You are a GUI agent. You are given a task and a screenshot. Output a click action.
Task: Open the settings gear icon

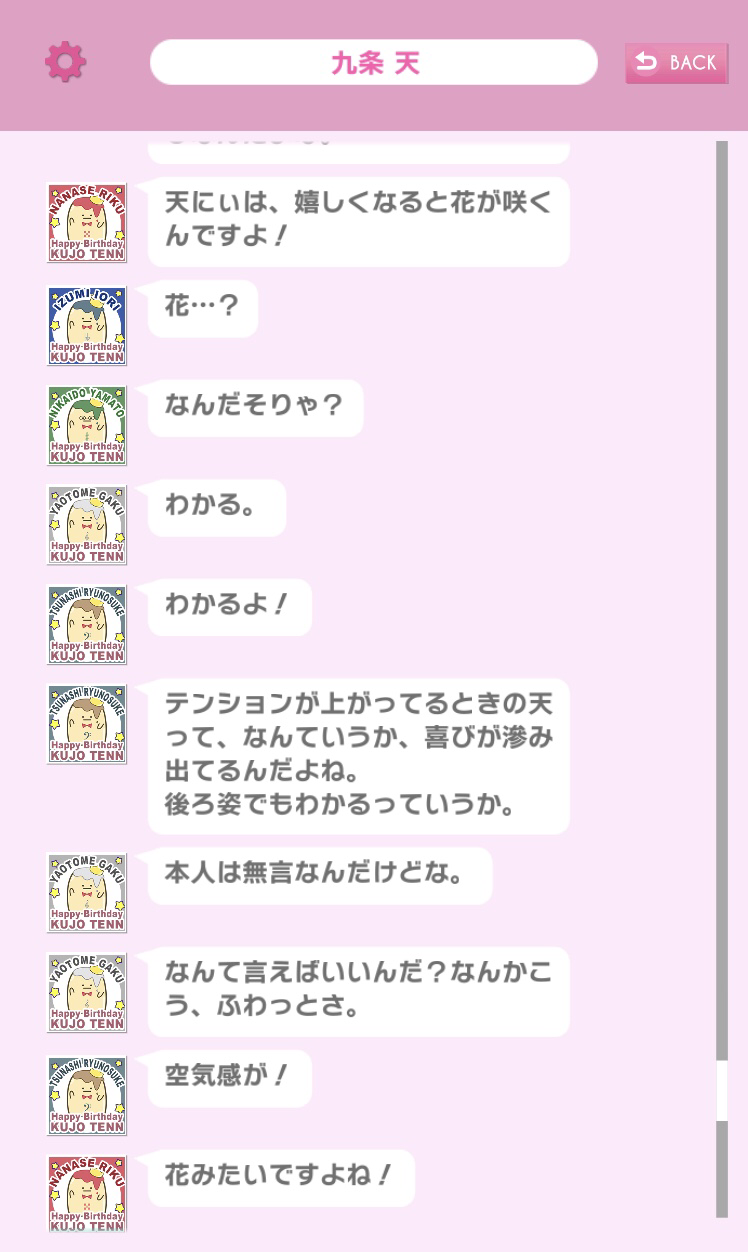pos(66,62)
